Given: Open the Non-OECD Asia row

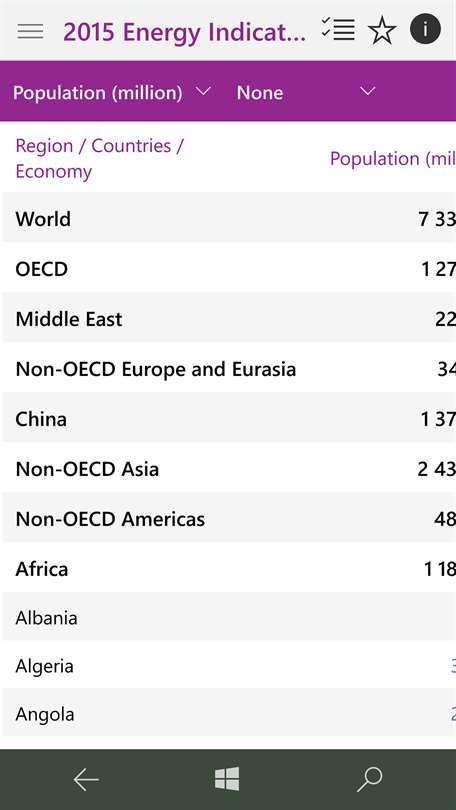Looking at the screenshot, I should (229, 469).
